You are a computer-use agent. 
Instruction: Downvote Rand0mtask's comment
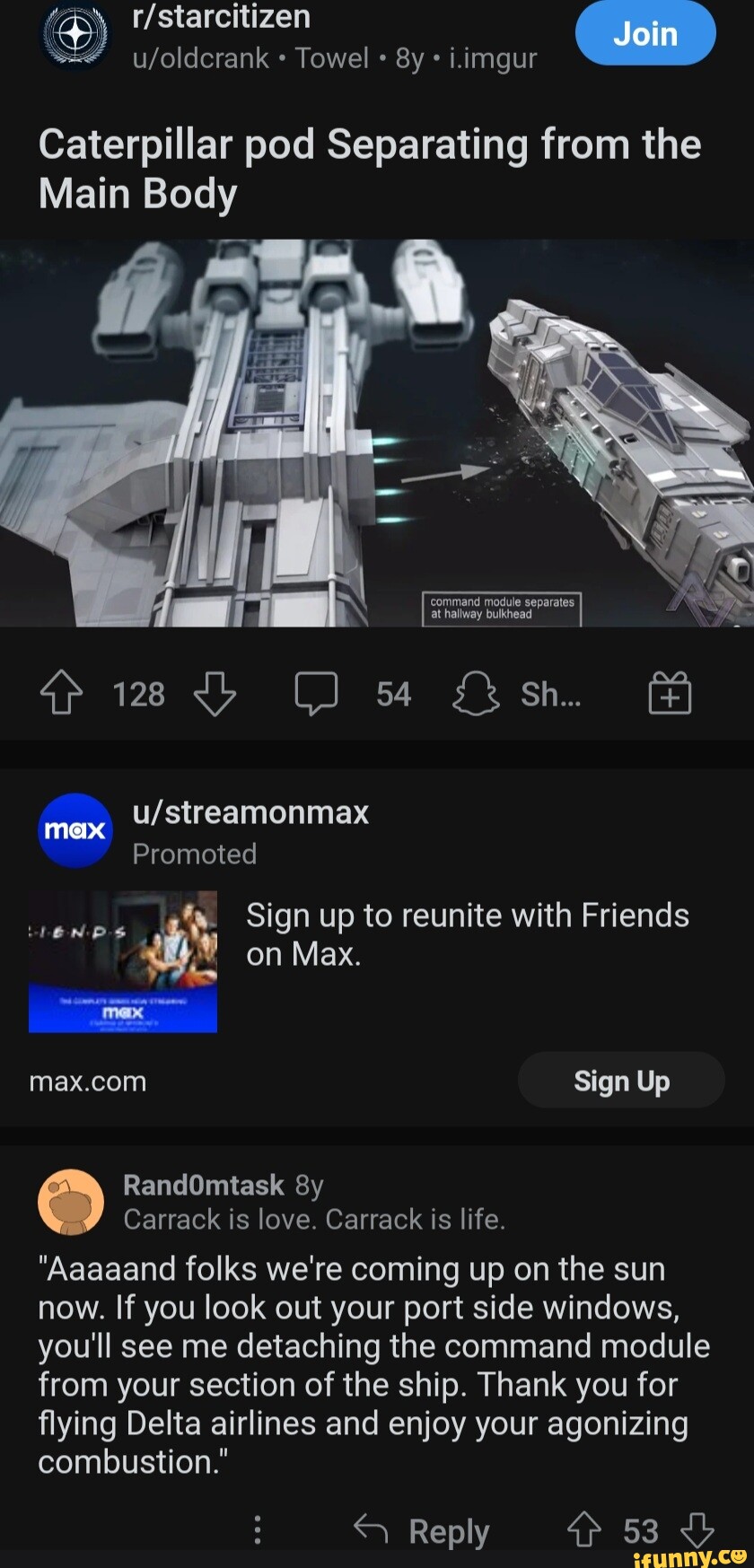click(x=697, y=1529)
